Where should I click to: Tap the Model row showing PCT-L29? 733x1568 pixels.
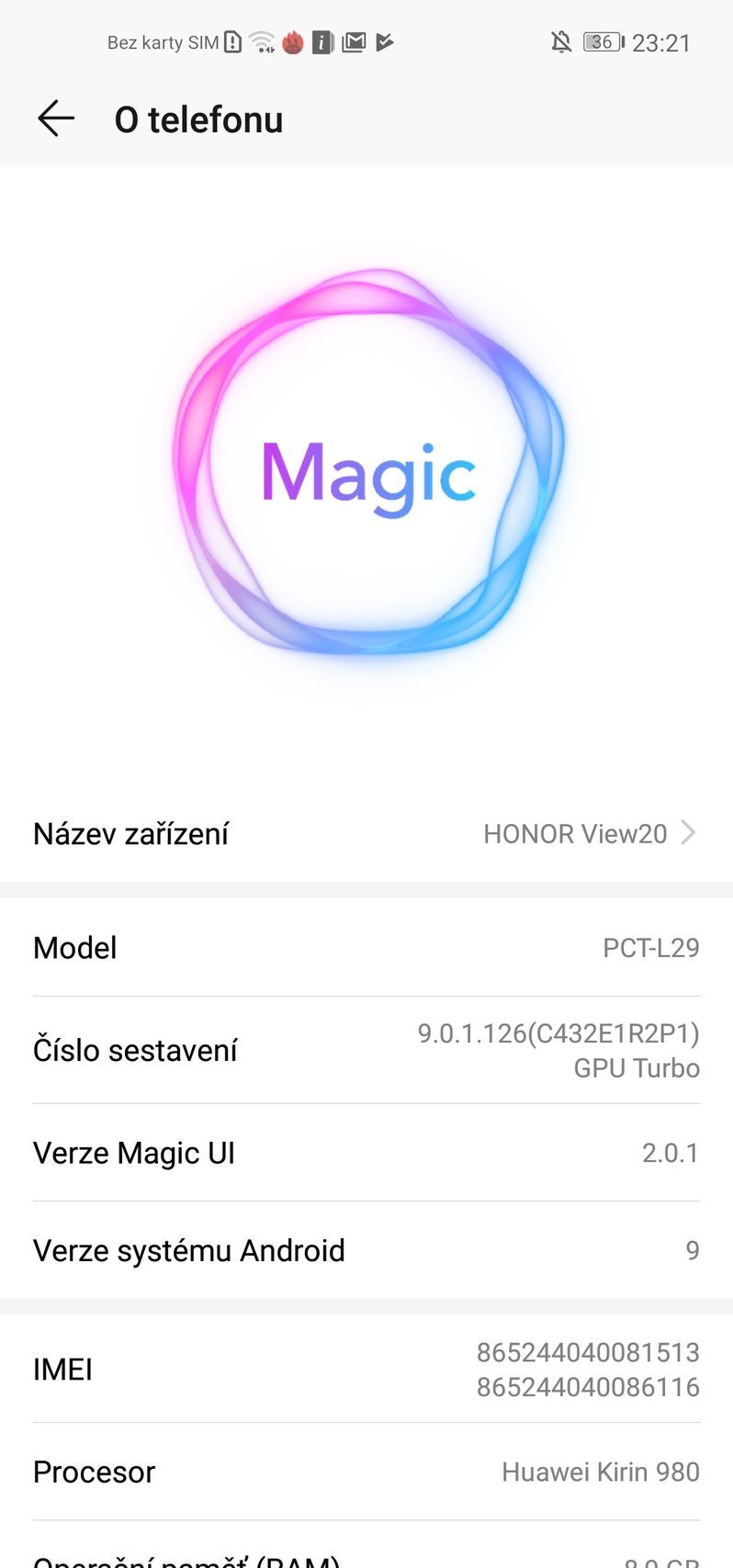point(366,948)
